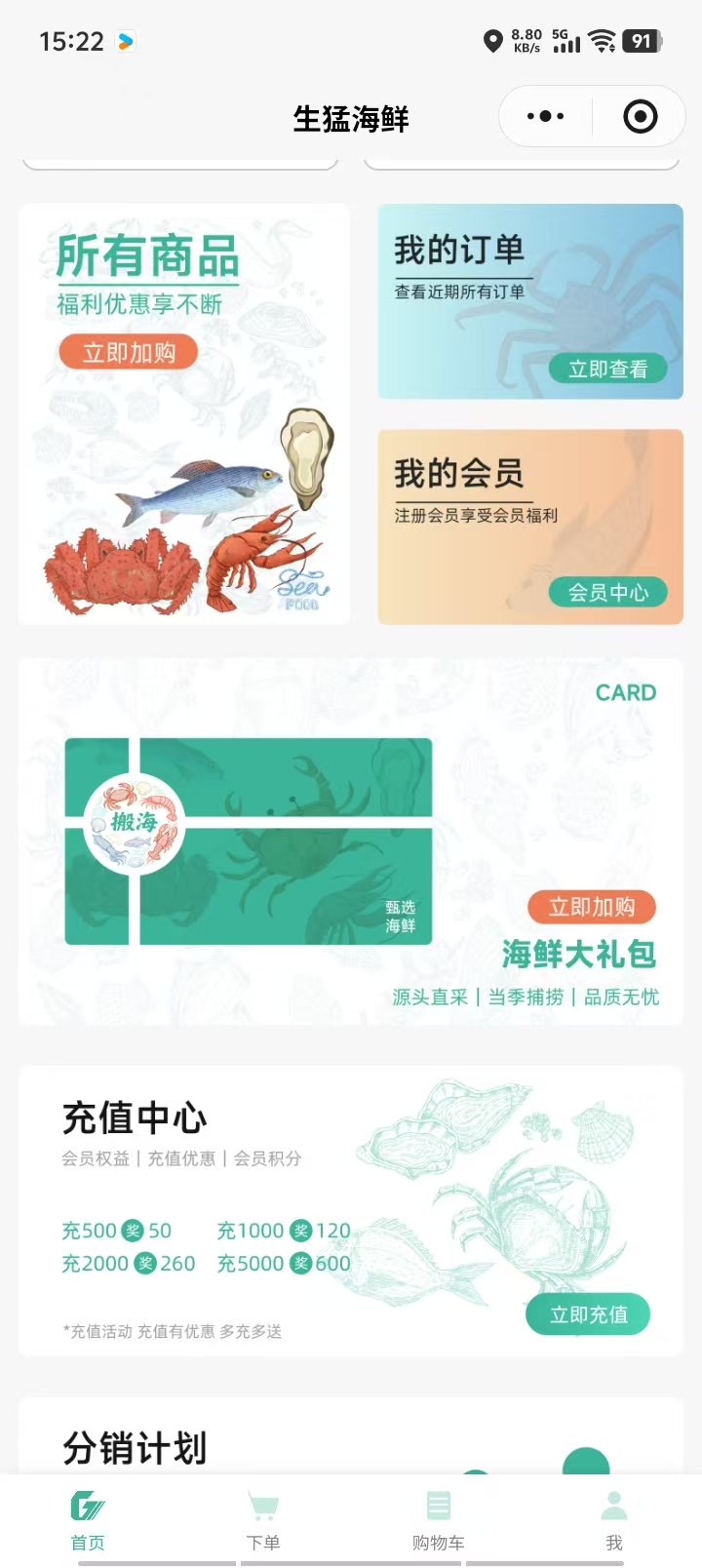This screenshot has height=1568, width=702.
Task: Open the green seafood gift card image
Action: click(249, 842)
